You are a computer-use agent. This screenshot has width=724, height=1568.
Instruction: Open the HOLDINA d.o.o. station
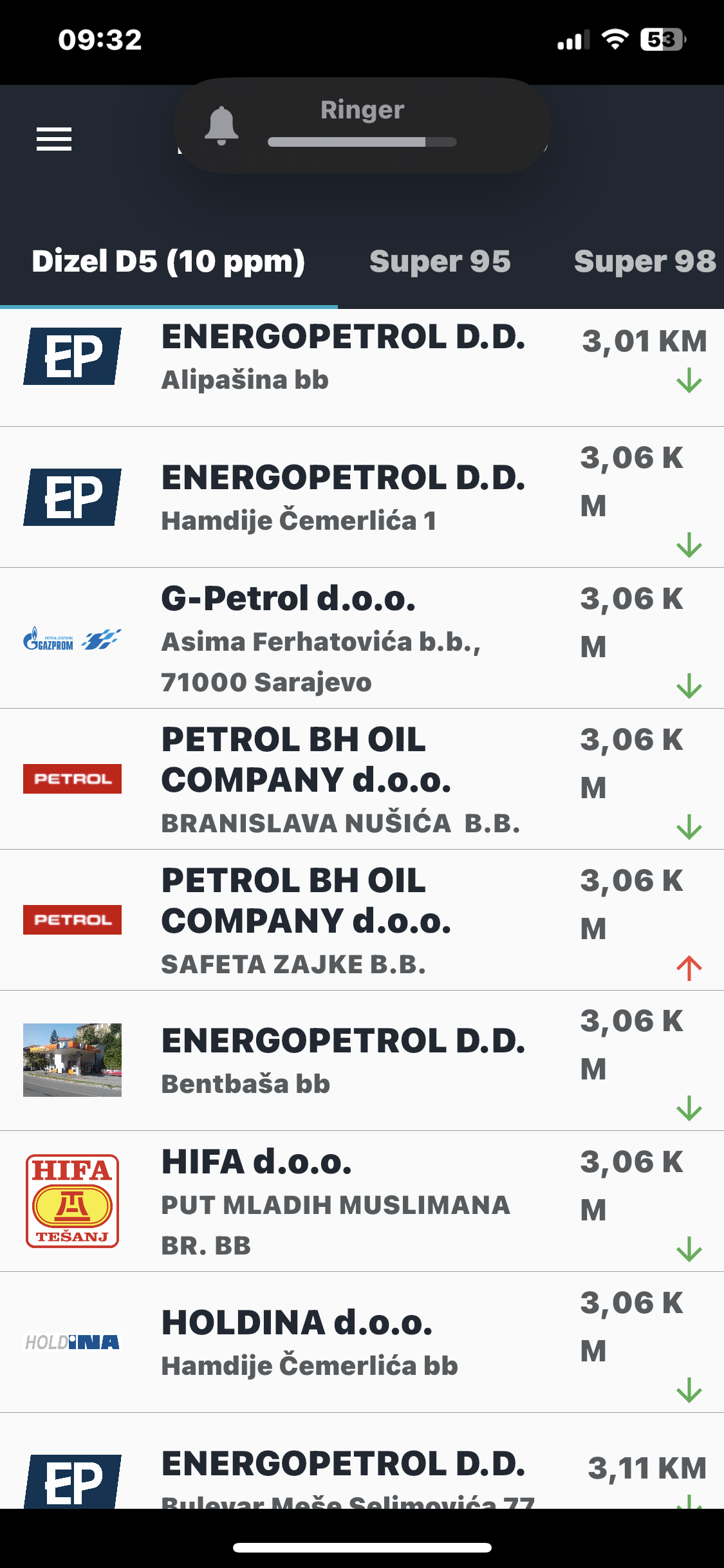(362, 1342)
